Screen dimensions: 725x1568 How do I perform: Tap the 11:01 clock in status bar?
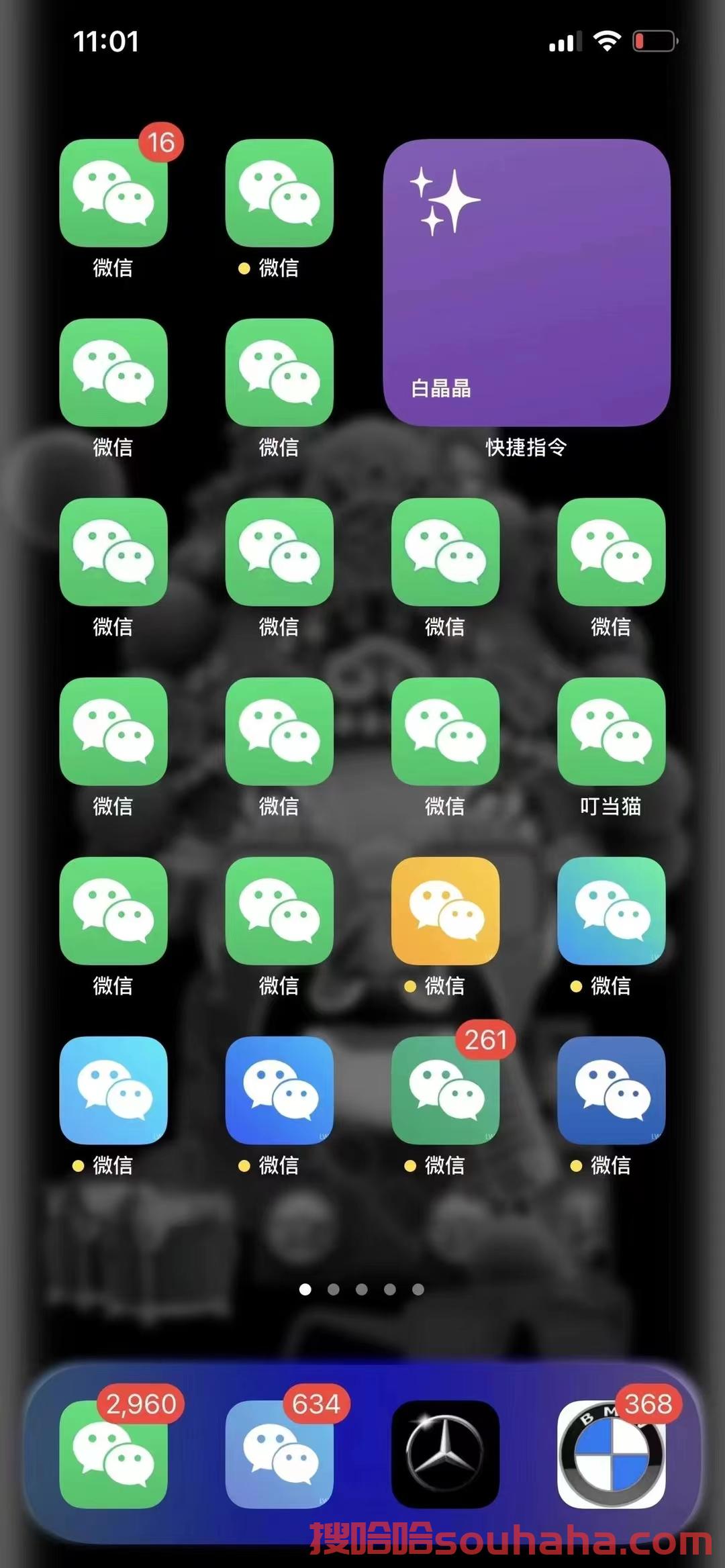107,42
